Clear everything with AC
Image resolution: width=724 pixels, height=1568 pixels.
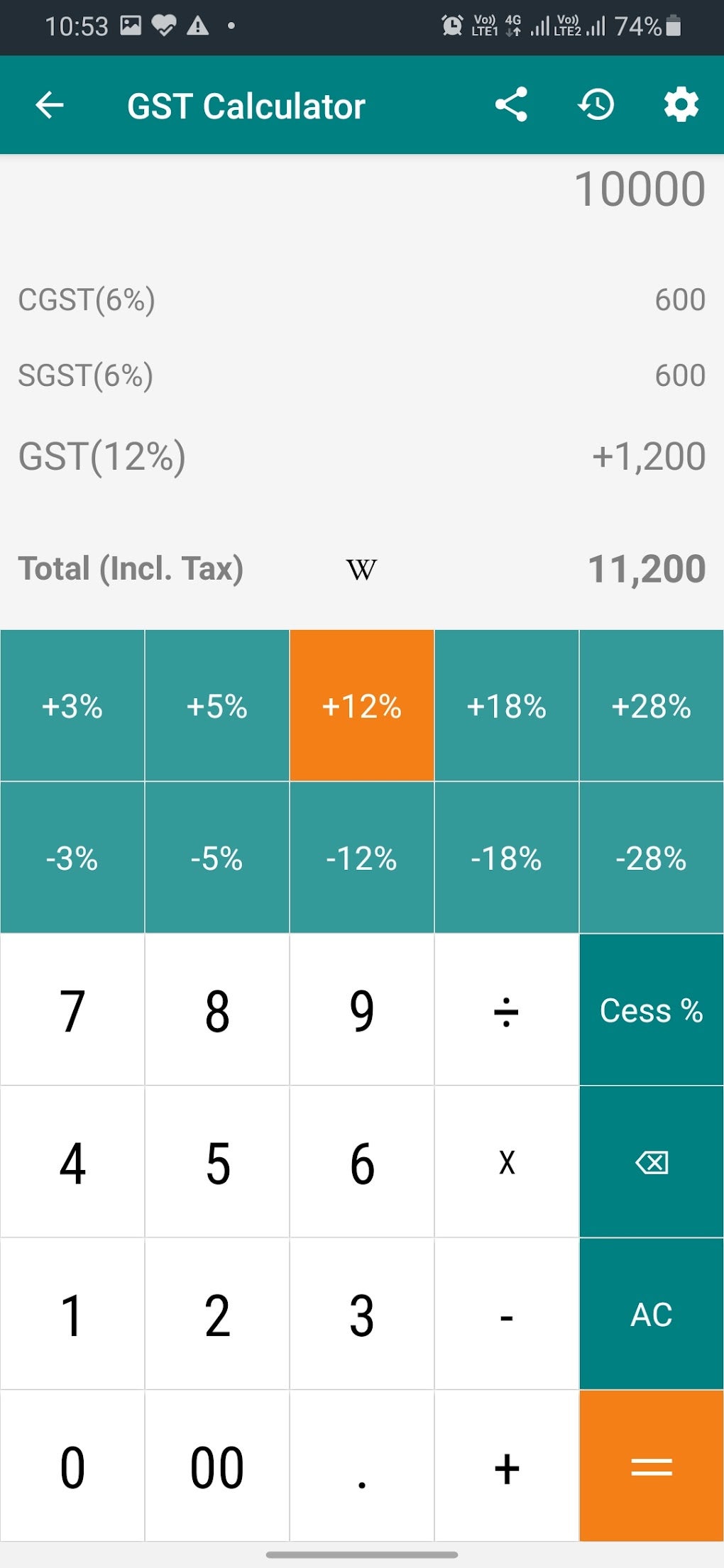pos(651,1314)
